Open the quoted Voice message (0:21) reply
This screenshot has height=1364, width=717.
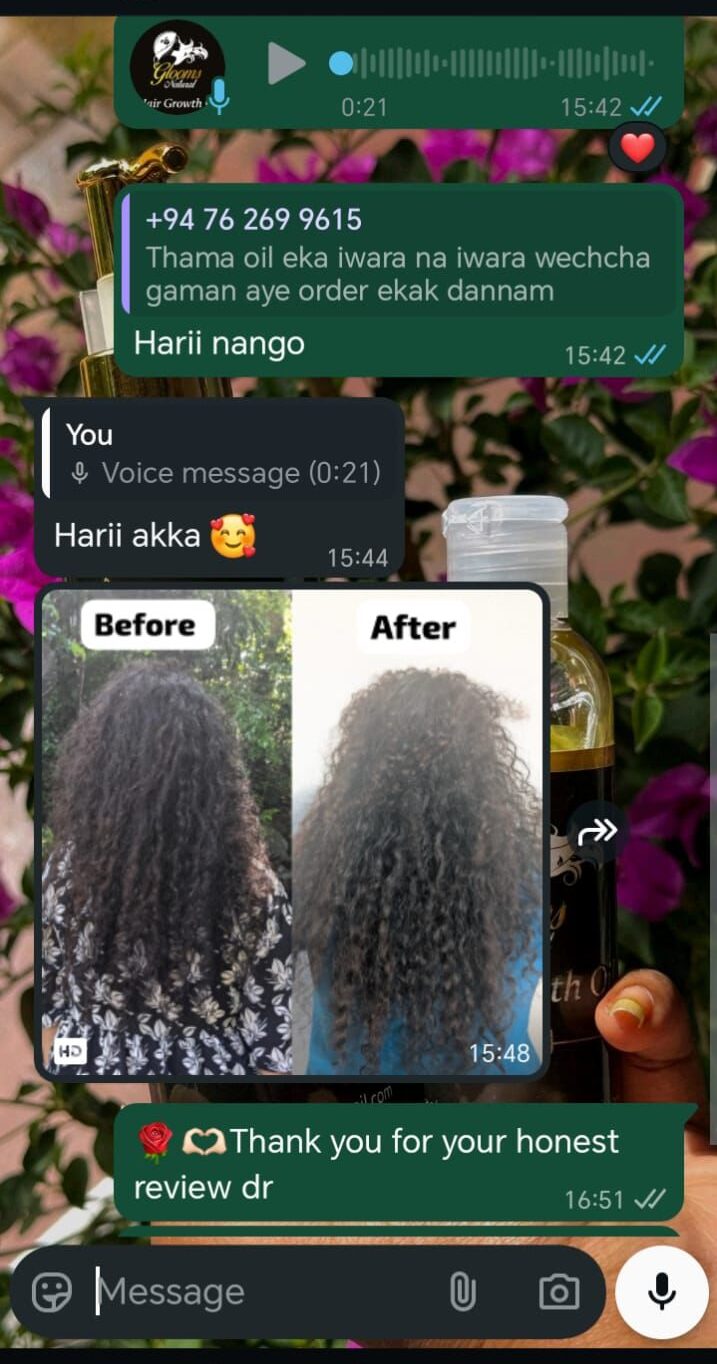(220, 455)
